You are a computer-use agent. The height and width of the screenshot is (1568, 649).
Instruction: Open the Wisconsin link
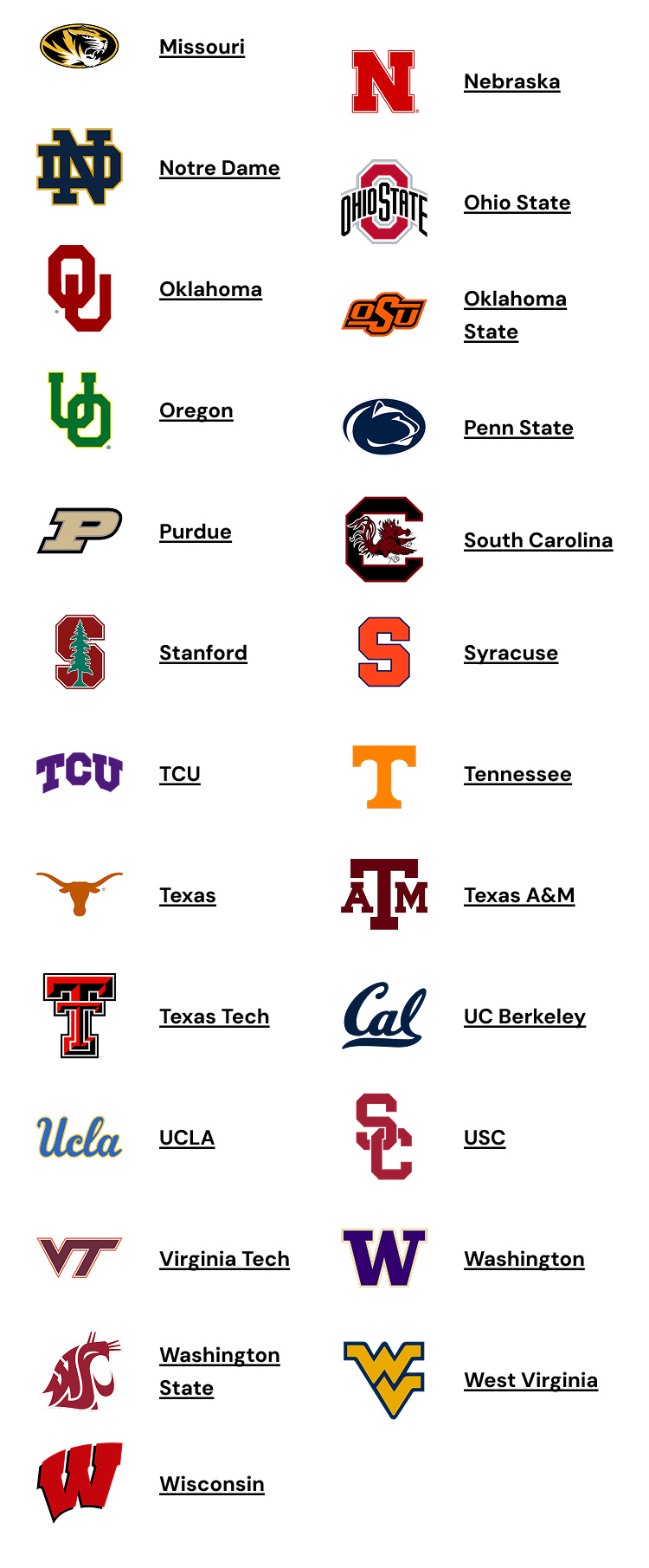click(x=212, y=1484)
